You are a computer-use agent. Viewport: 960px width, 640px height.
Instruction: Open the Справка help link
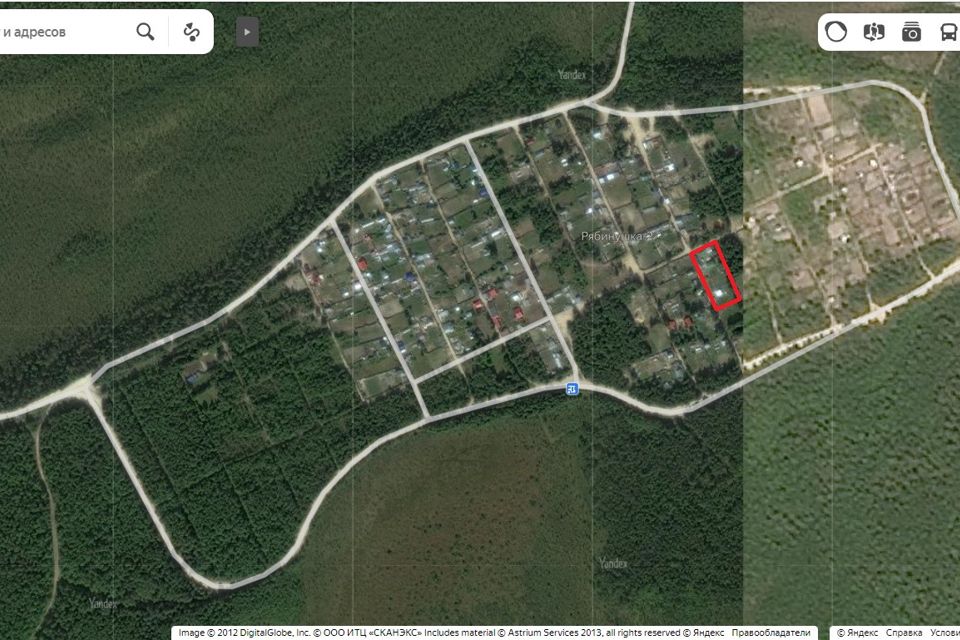click(904, 633)
